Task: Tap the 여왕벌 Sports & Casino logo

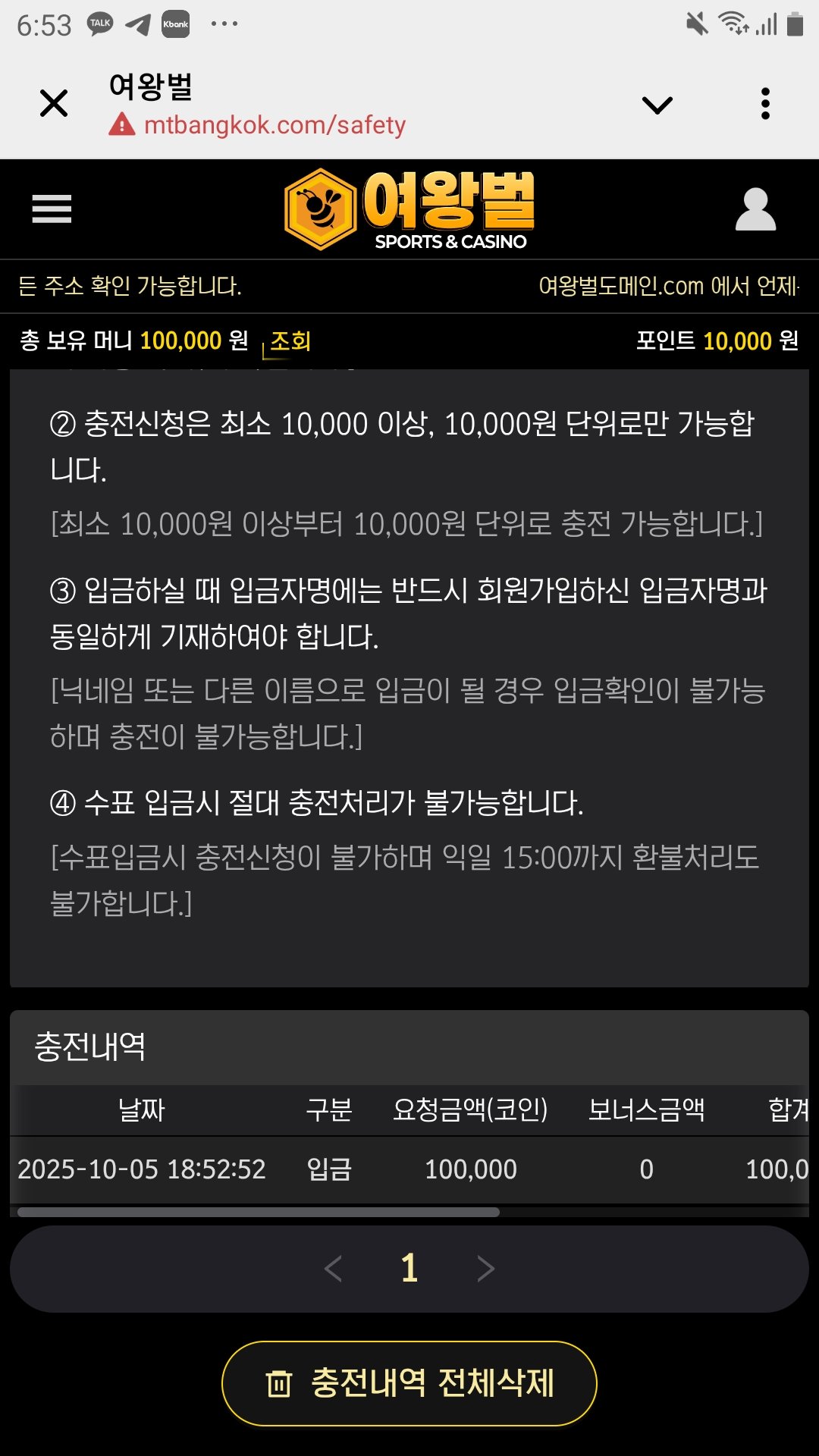Action: click(x=409, y=209)
